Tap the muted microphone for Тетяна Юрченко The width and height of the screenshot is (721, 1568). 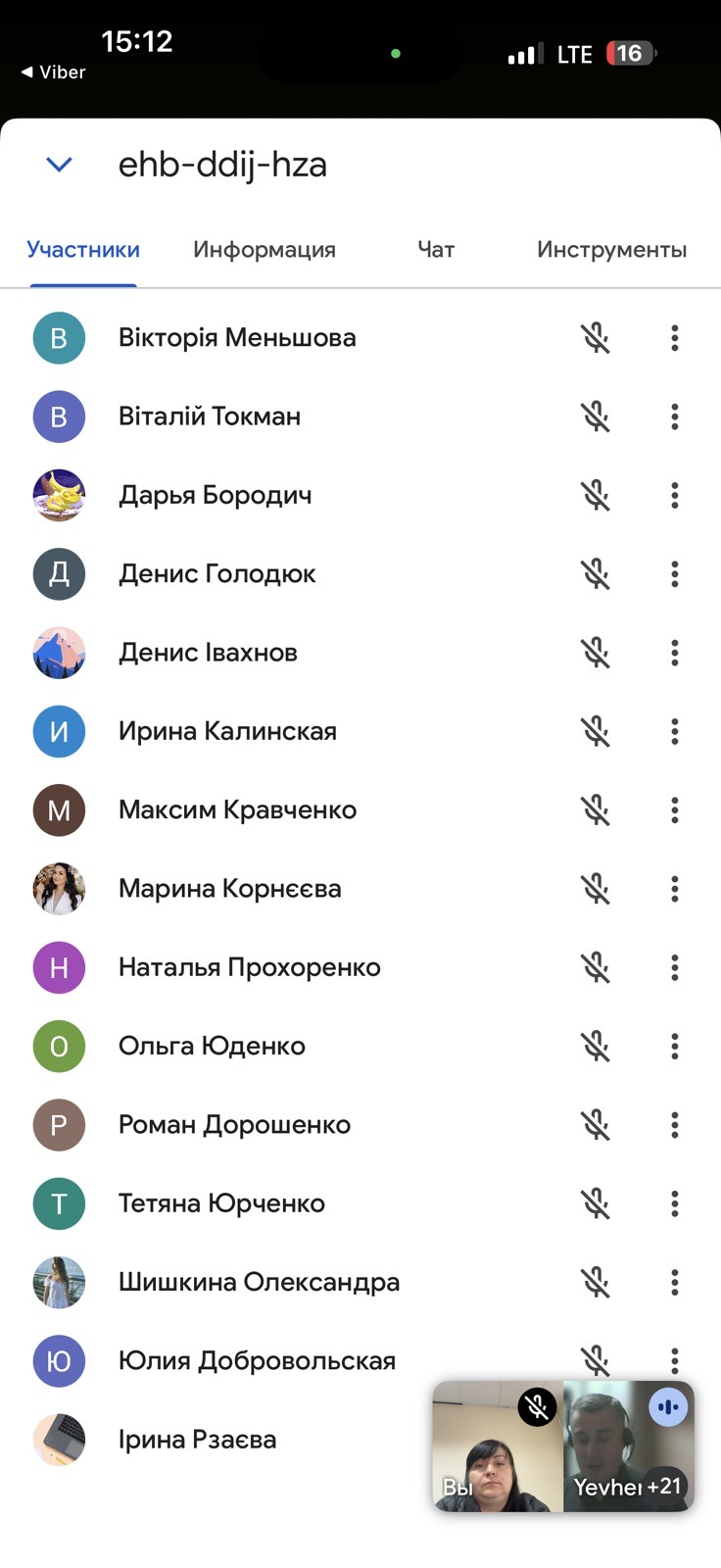tap(595, 1203)
